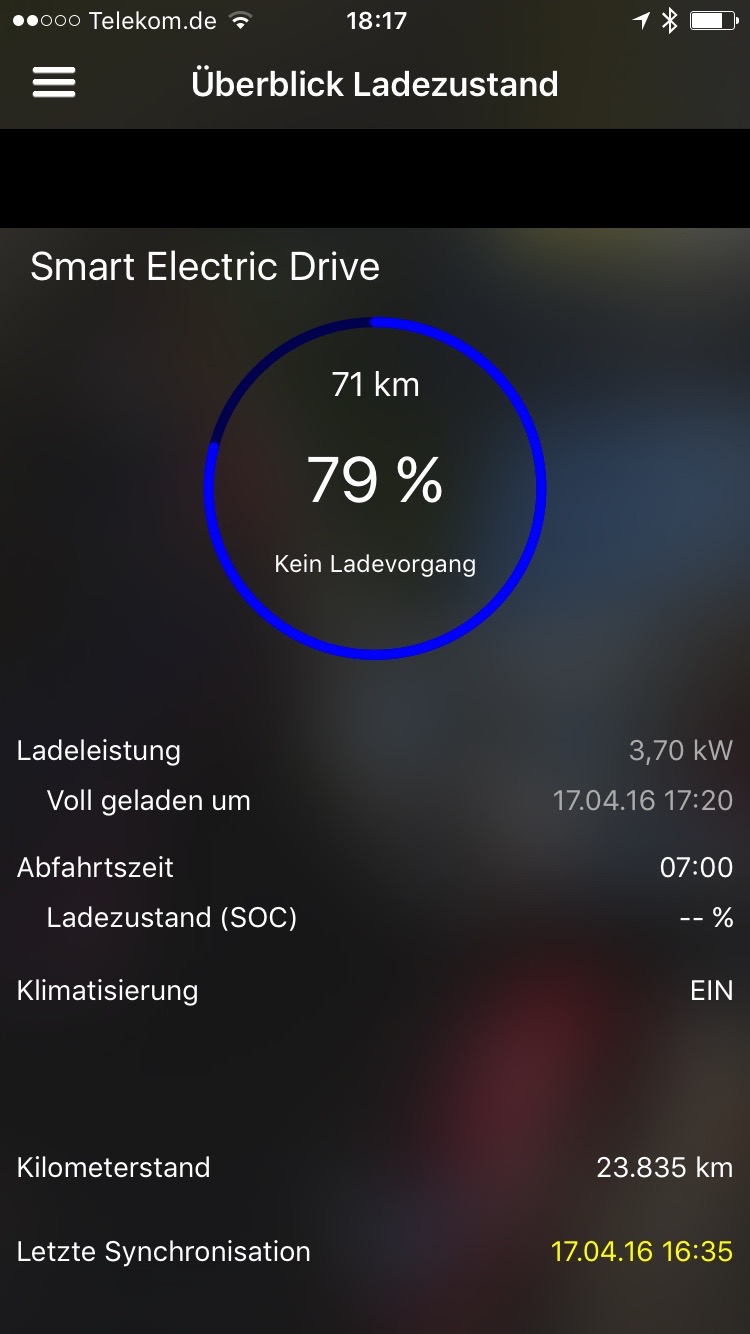The height and width of the screenshot is (1334, 750).
Task: Open the Abfahrtszeit 07:00 setting
Action: (375, 867)
